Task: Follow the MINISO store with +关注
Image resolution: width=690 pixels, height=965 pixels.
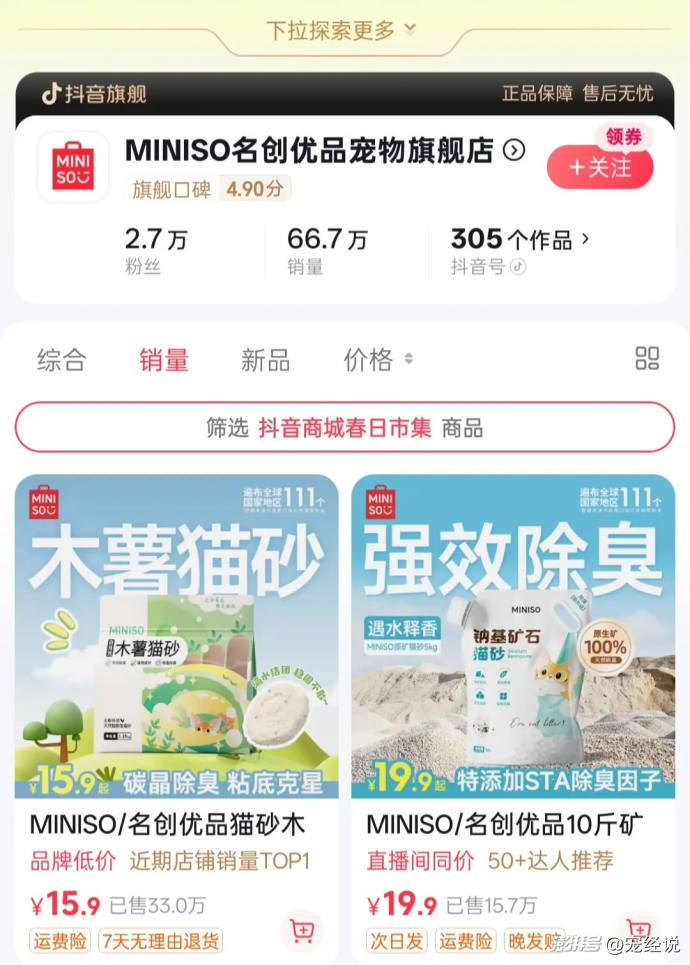Action: click(600, 168)
